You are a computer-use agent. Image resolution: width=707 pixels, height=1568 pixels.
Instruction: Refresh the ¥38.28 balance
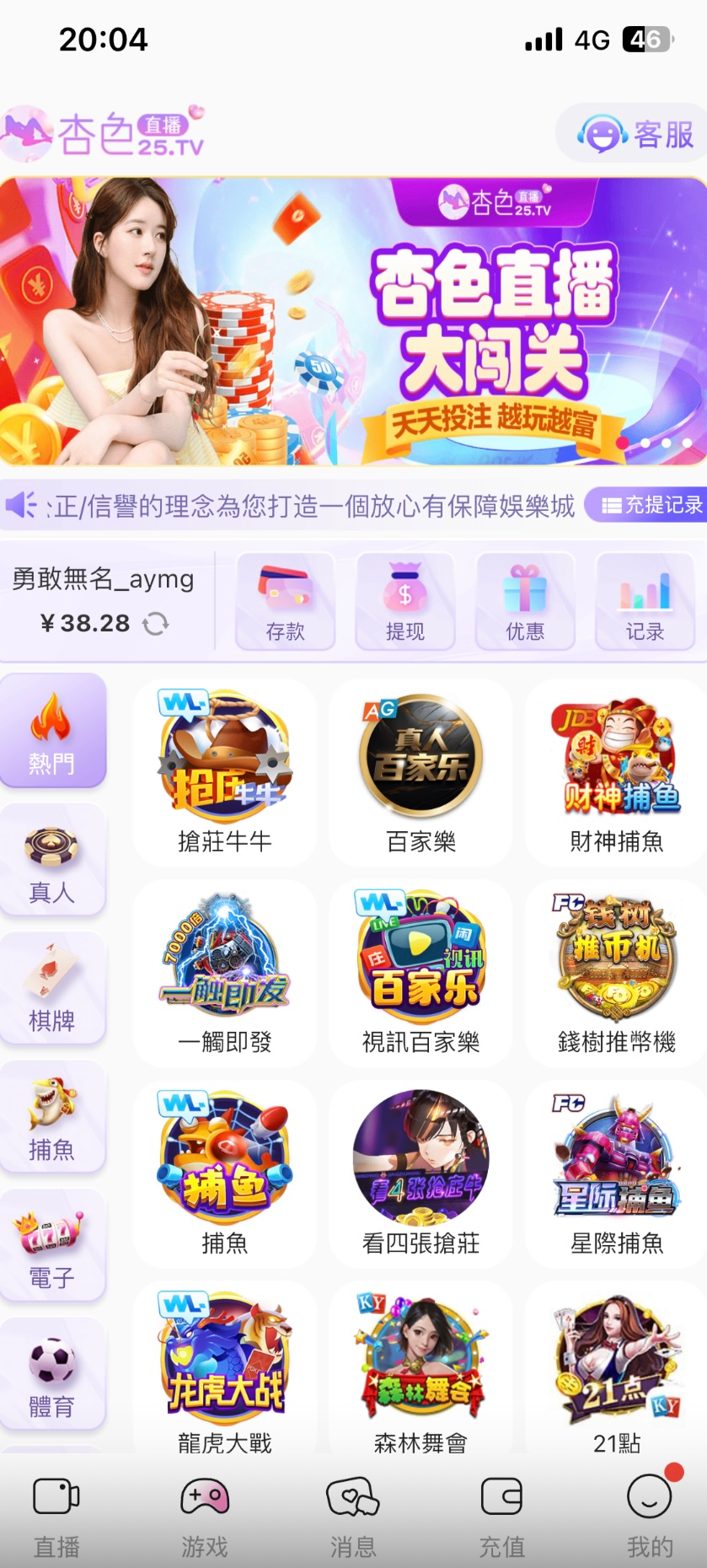(156, 624)
